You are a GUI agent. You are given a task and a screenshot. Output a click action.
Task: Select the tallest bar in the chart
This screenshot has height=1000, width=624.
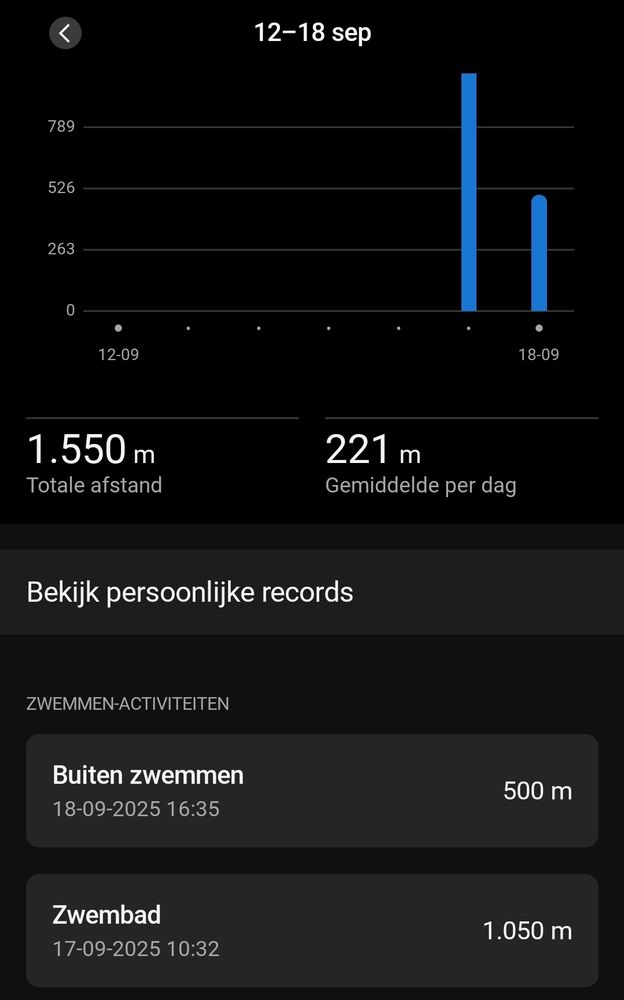pos(469,192)
